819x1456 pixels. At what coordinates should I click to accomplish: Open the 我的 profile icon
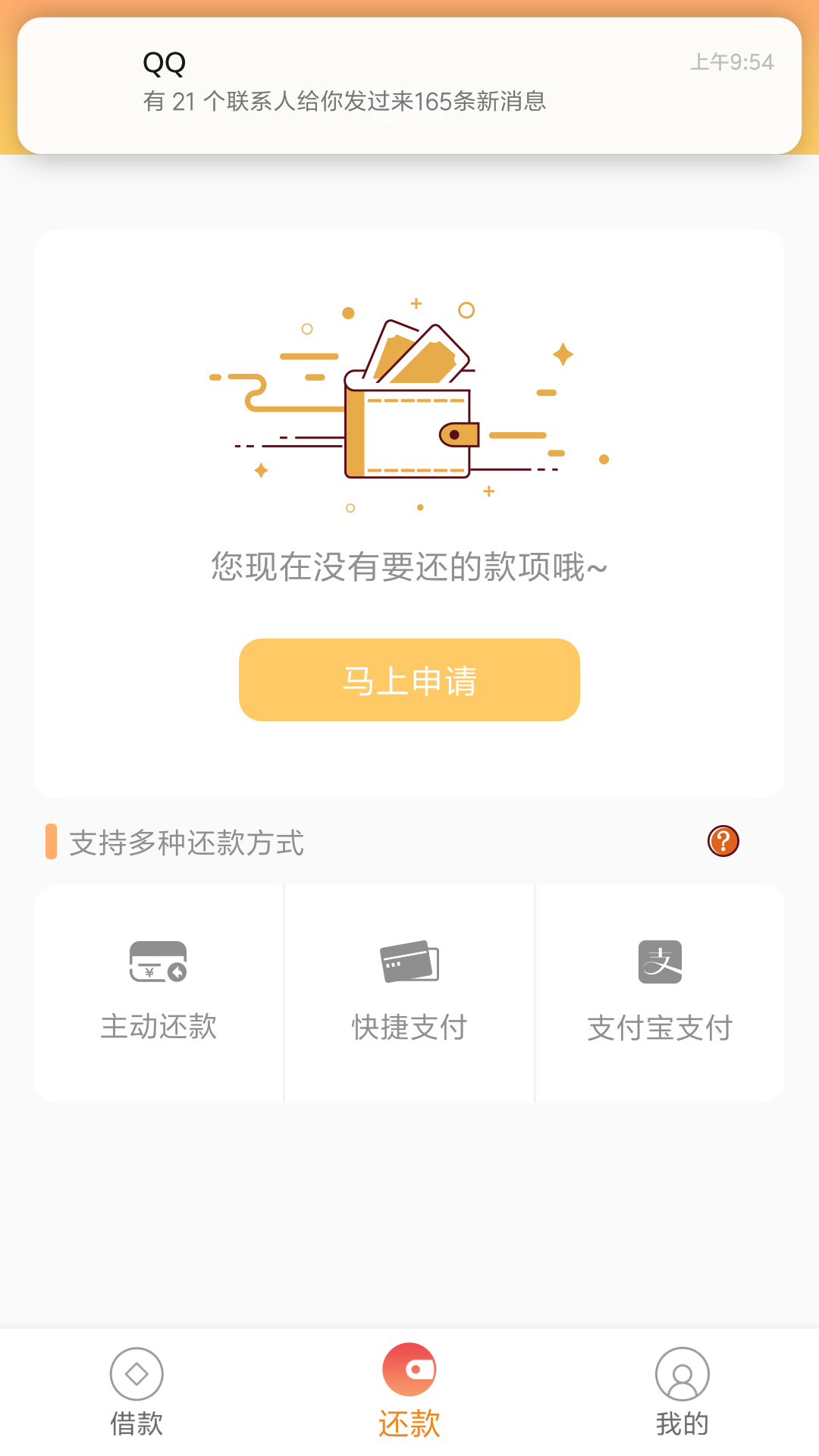click(682, 1374)
